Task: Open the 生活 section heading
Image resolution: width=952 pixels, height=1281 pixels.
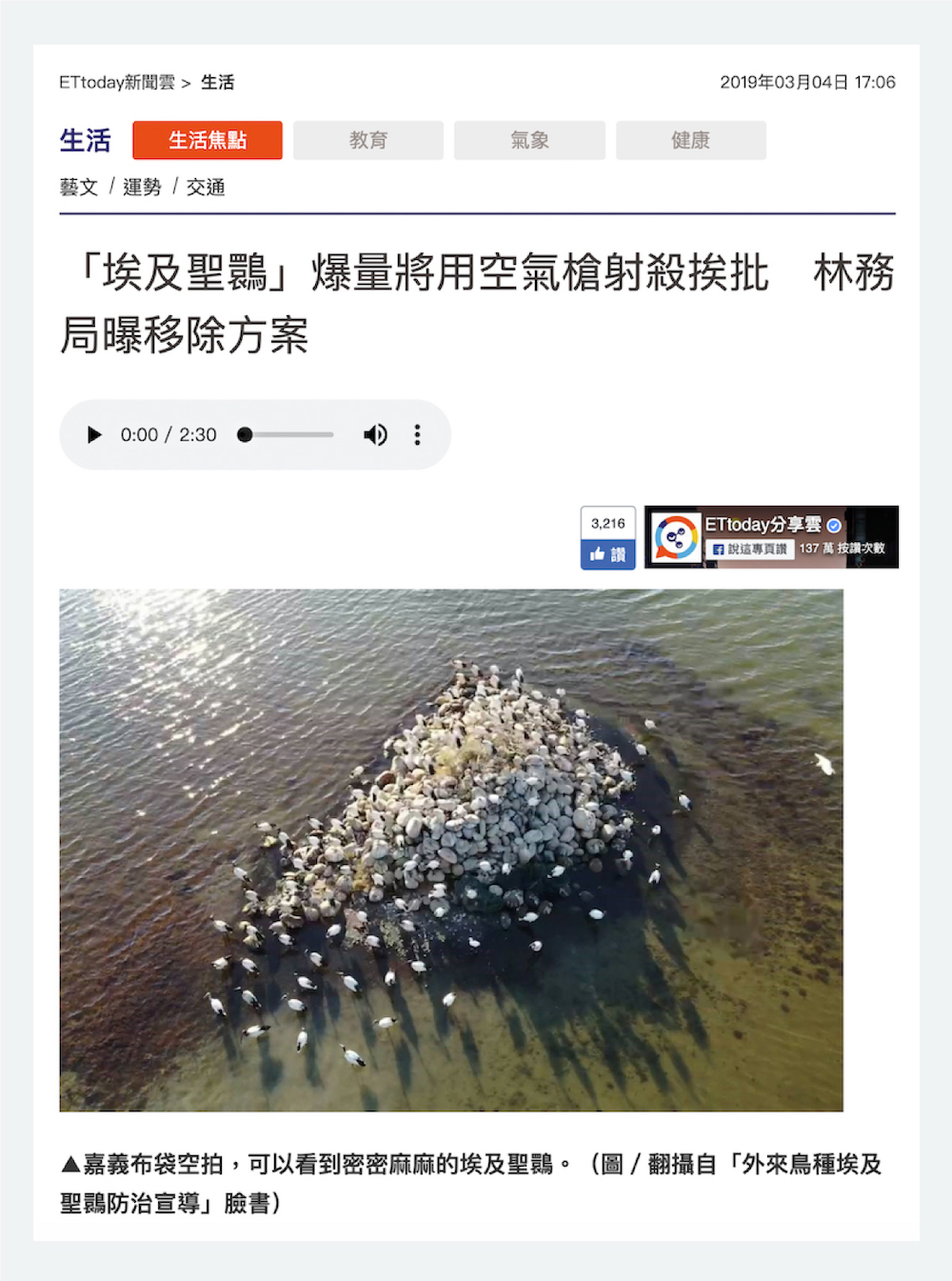Action: [x=86, y=140]
